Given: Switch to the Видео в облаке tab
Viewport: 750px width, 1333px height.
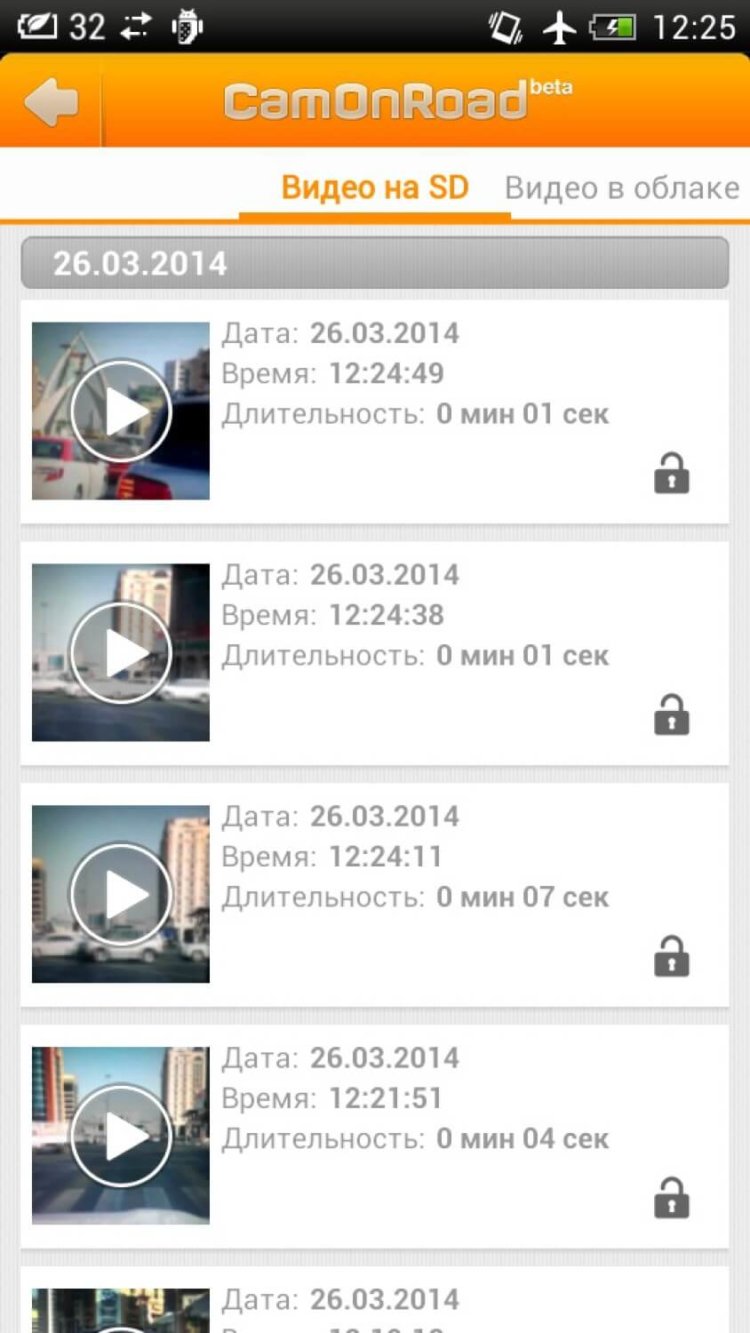Looking at the screenshot, I should coord(621,187).
